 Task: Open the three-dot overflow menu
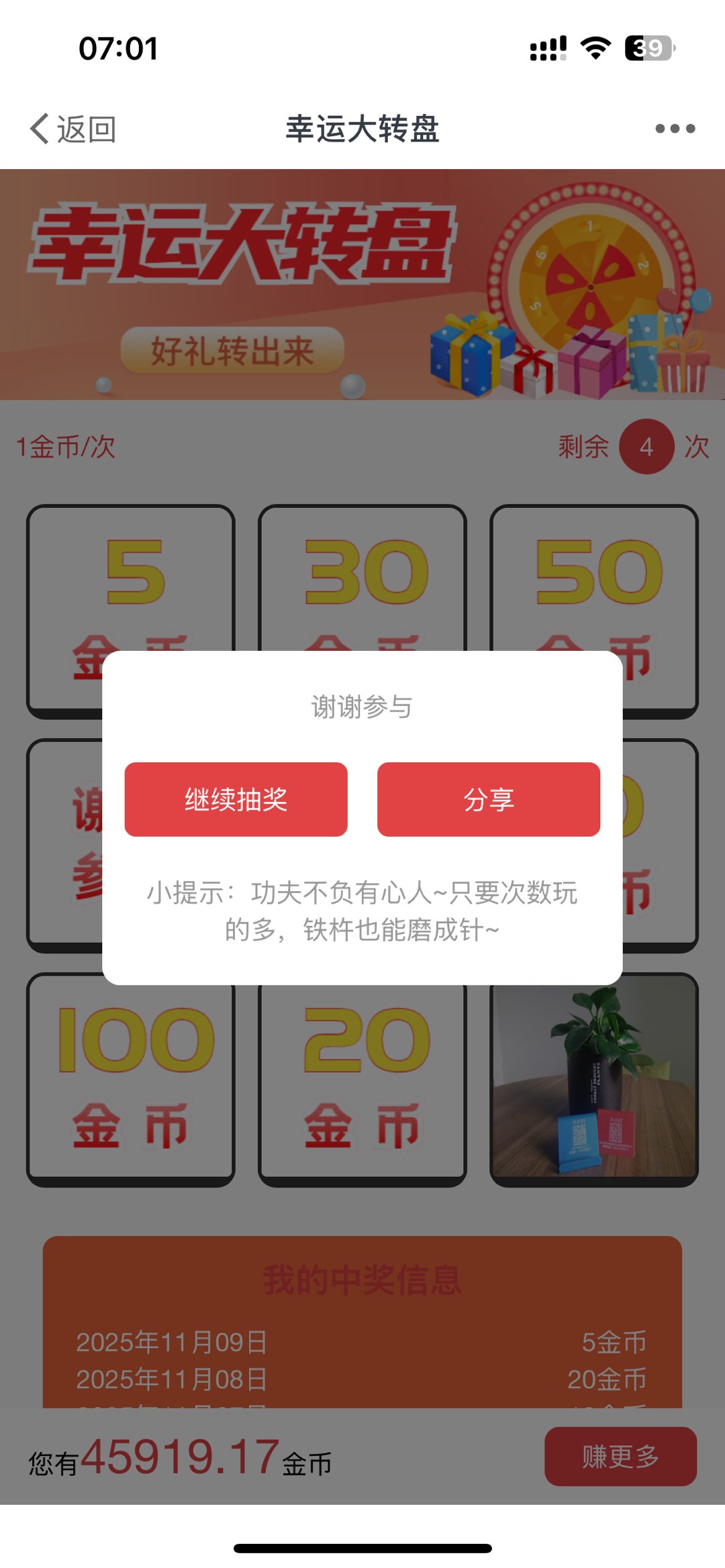[x=675, y=129]
